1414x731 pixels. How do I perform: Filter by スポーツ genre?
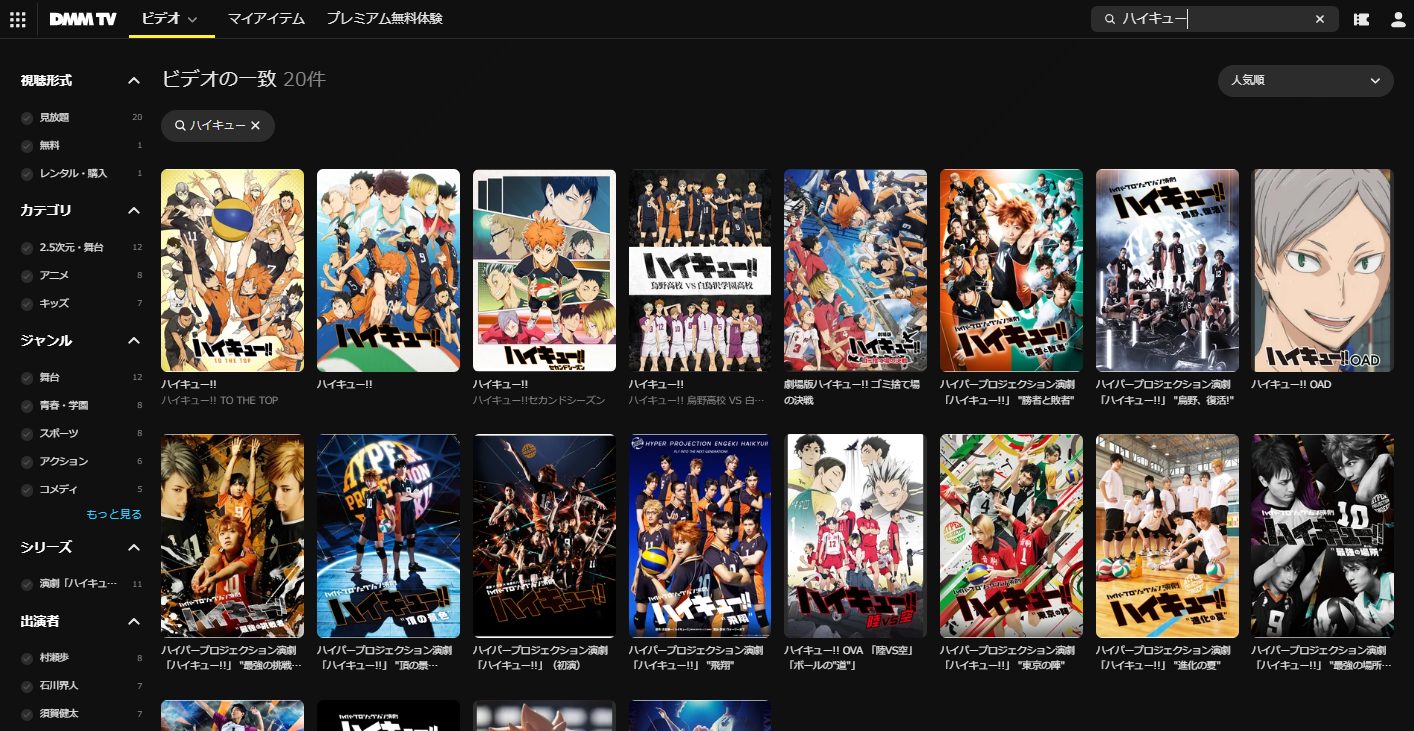click(x=27, y=434)
